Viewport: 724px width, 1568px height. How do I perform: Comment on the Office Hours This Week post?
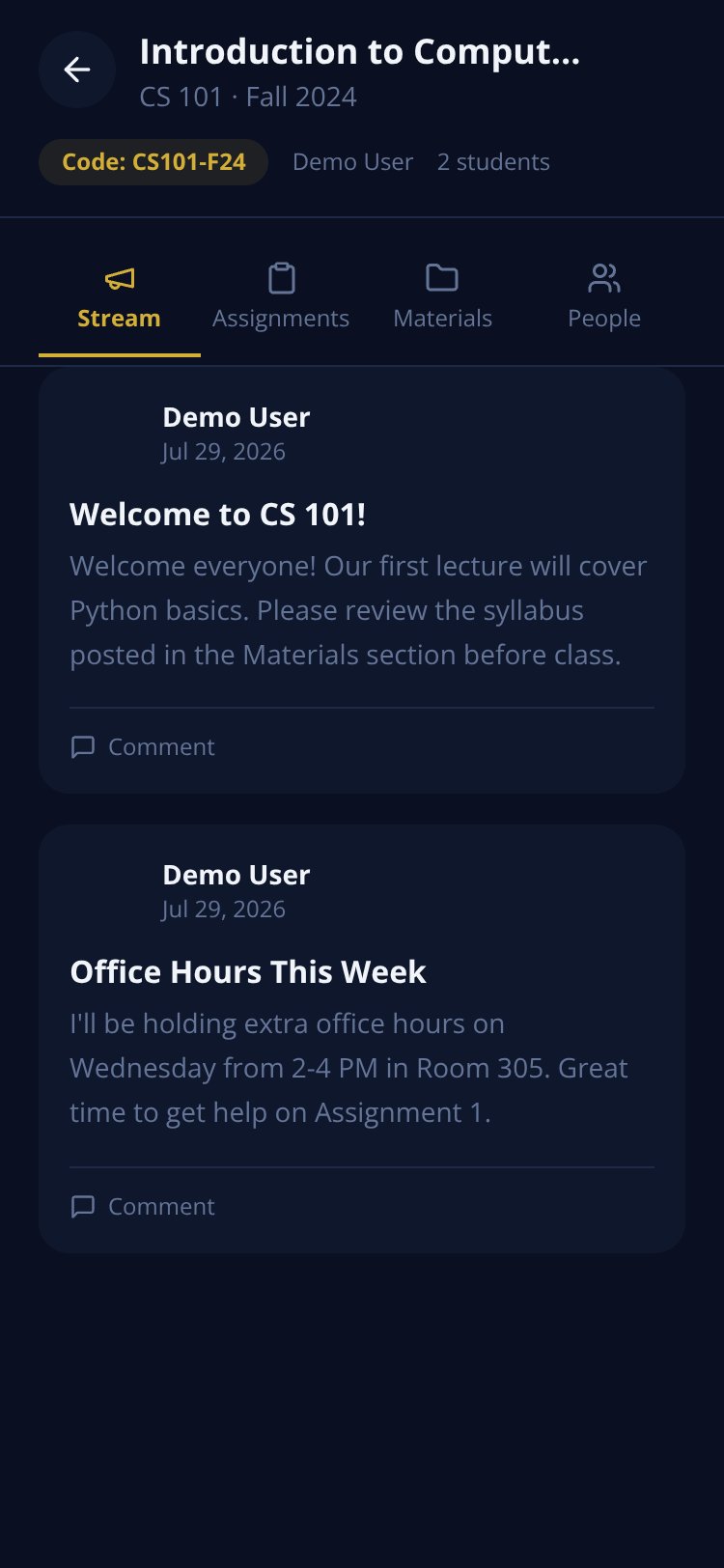[x=143, y=1207]
